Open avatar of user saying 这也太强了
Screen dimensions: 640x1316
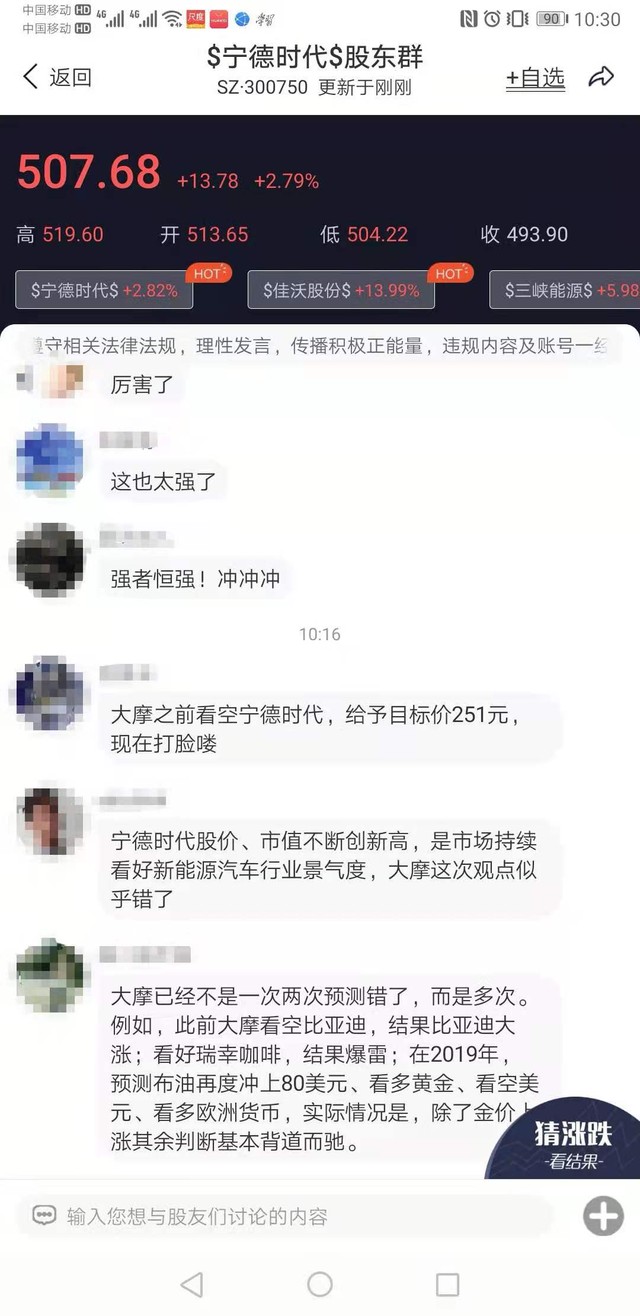49,461
